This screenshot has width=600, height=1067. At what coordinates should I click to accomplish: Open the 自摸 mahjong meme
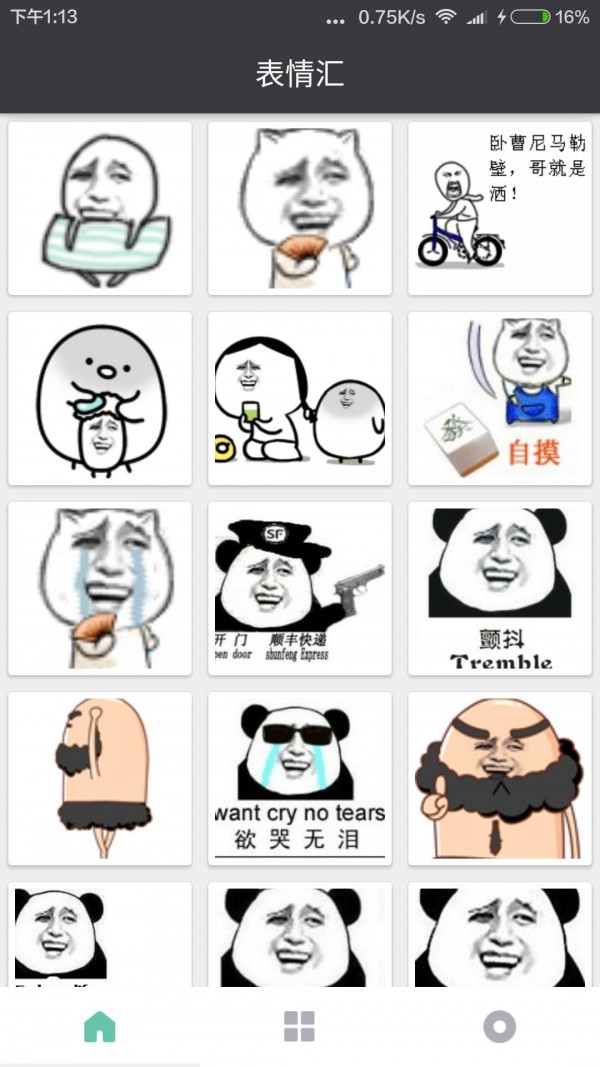[499, 399]
